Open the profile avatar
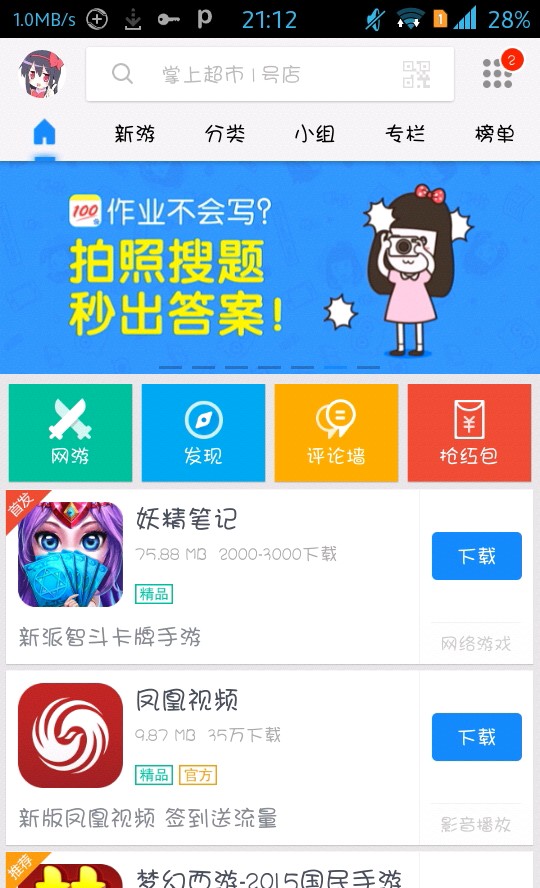This screenshot has height=888, width=540. pos(42,74)
